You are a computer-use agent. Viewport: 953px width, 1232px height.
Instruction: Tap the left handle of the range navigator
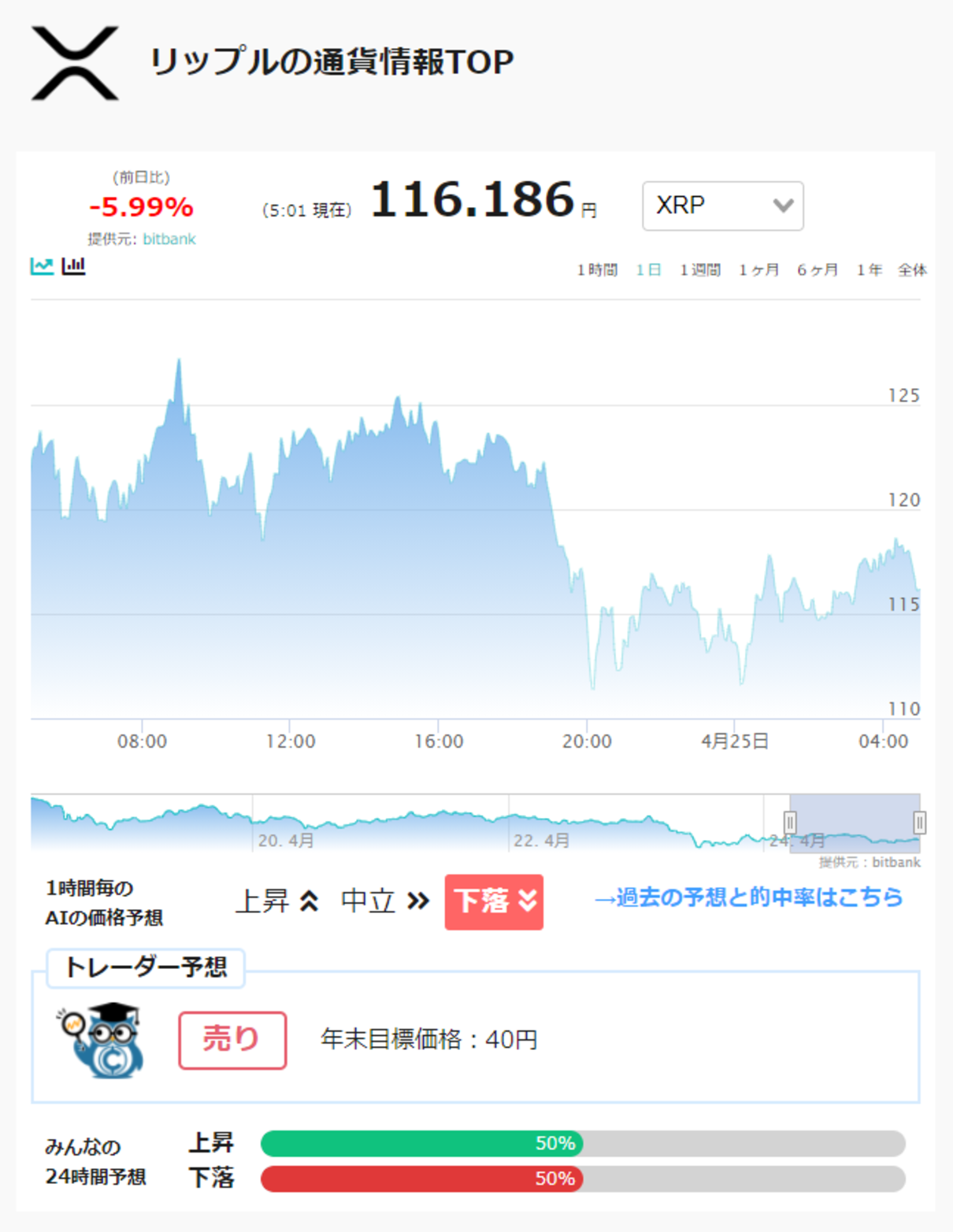click(790, 822)
